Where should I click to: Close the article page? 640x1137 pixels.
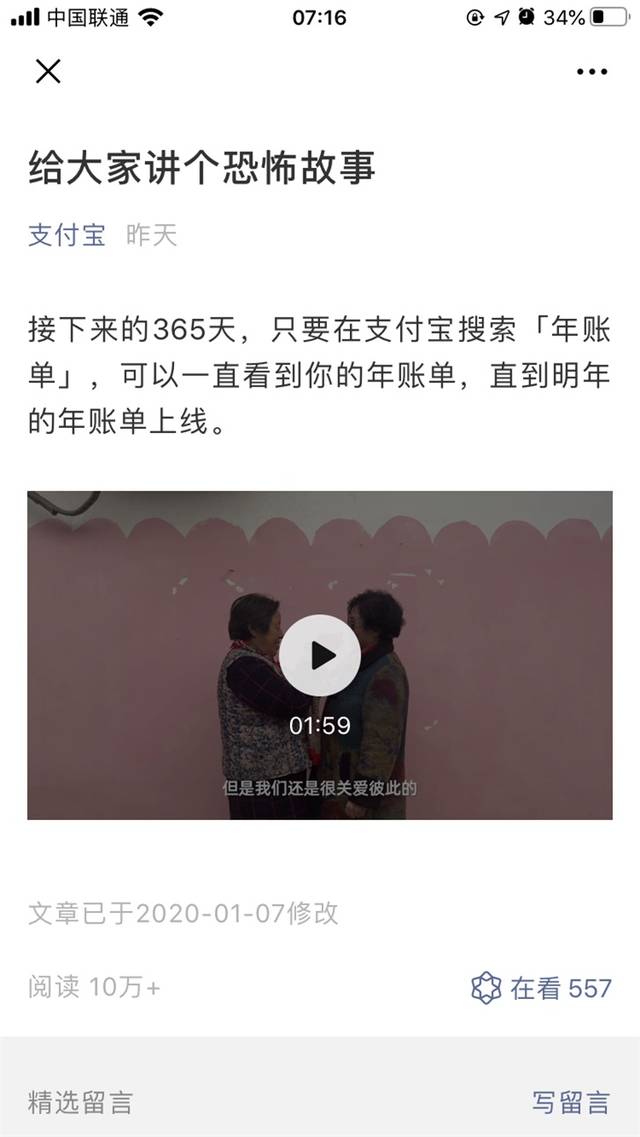(48, 71)
